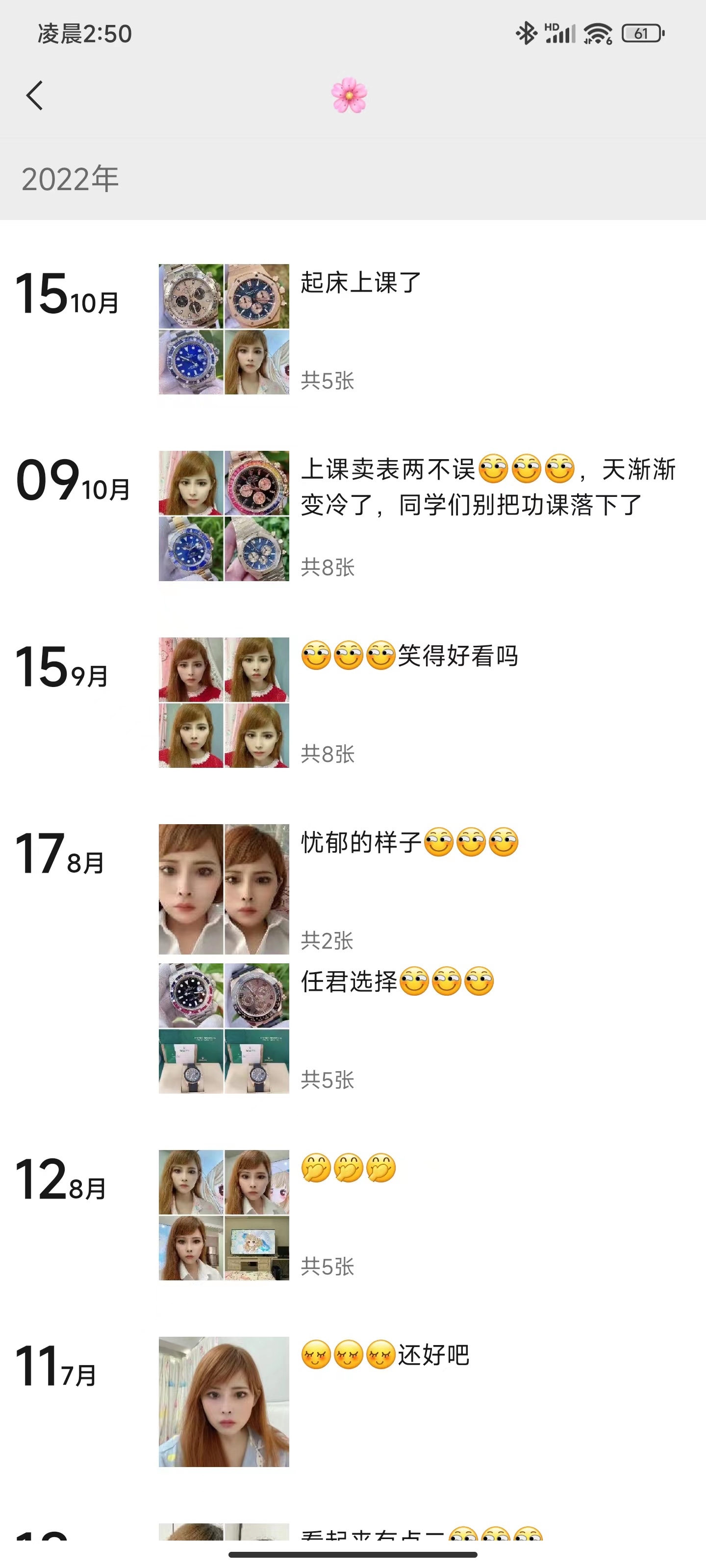The width and height of the screenshot is (706, 1568).
Task: View the August 12 post's photo grid
Action: (x=224, y=1215)
